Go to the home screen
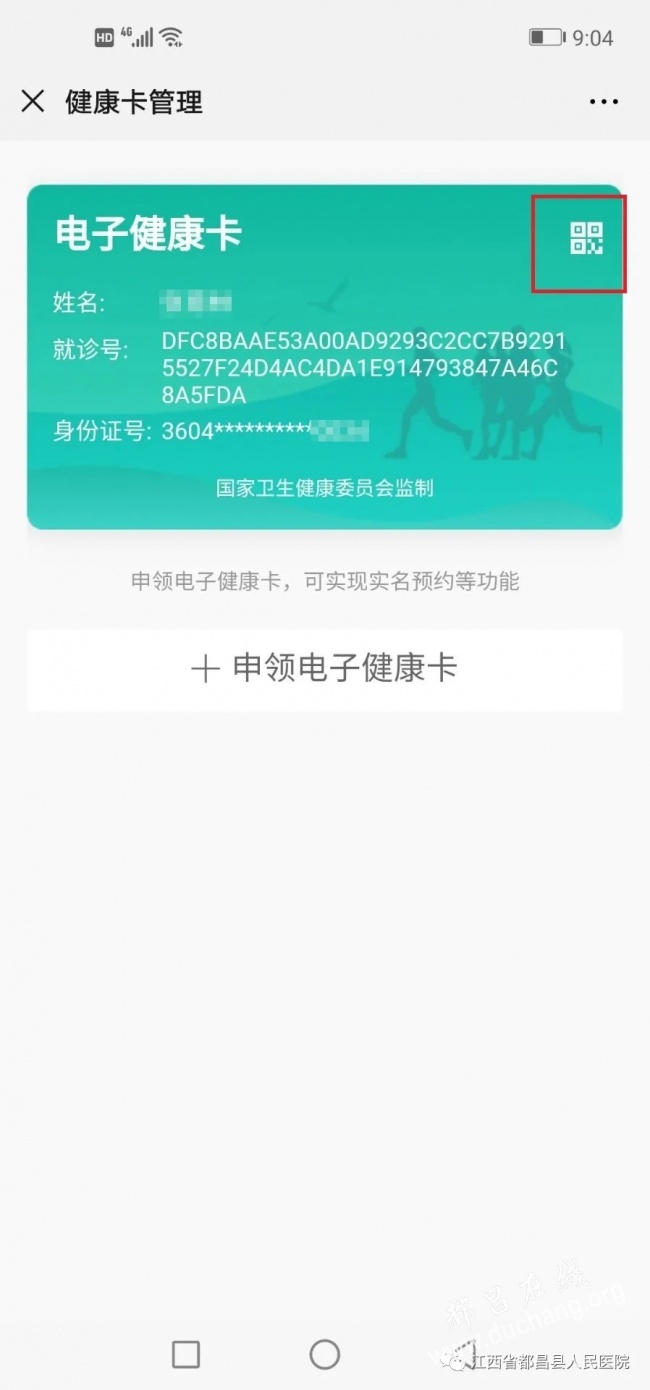 pyautogui.click(x=324, y=1354)
